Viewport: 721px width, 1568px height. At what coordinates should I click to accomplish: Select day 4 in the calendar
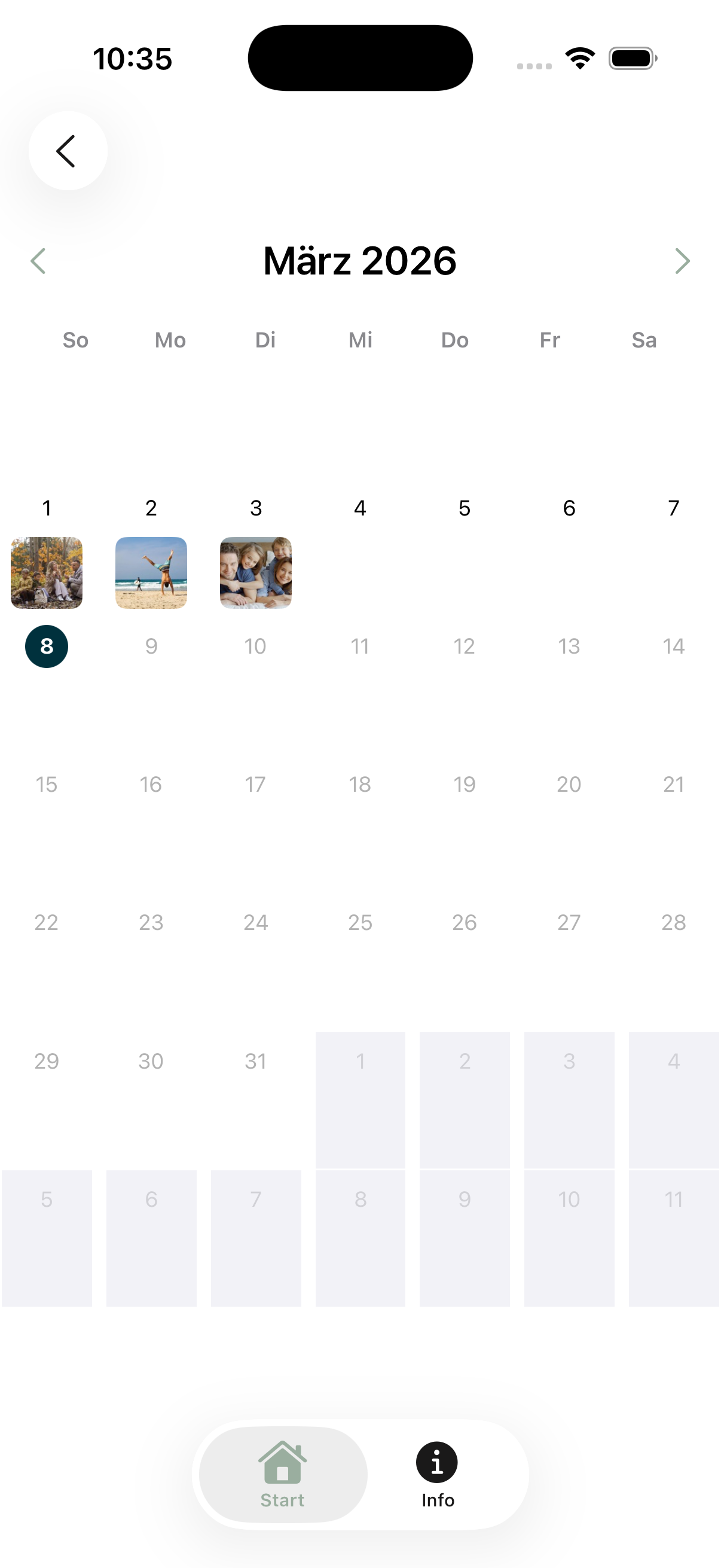(360, 508)
